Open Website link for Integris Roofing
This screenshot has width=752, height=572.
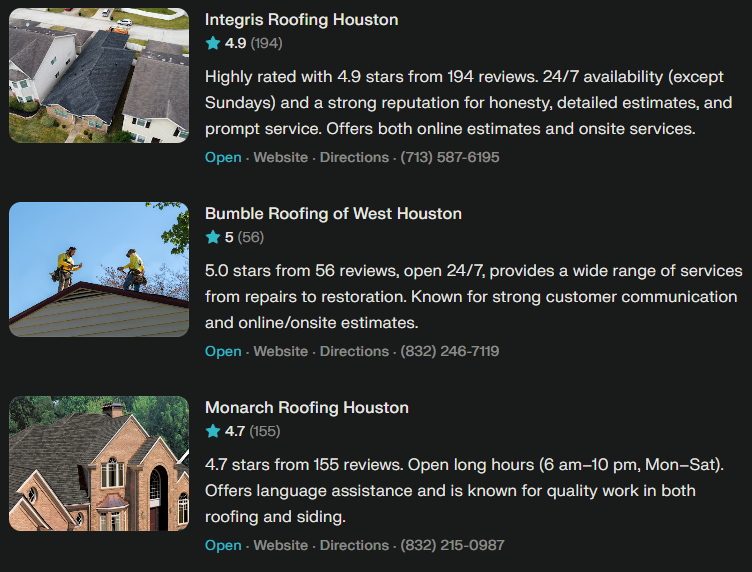280,158
